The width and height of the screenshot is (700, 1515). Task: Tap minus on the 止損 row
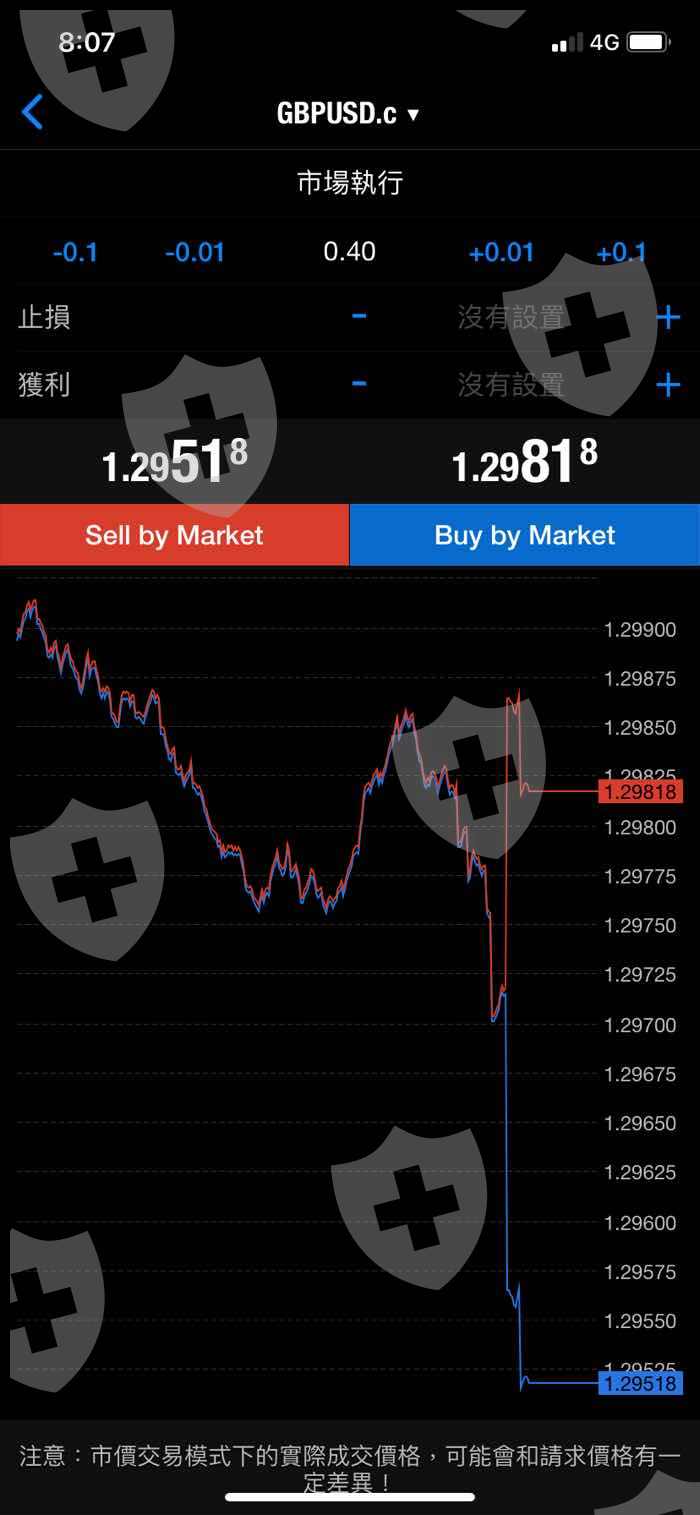coord(359,317)
